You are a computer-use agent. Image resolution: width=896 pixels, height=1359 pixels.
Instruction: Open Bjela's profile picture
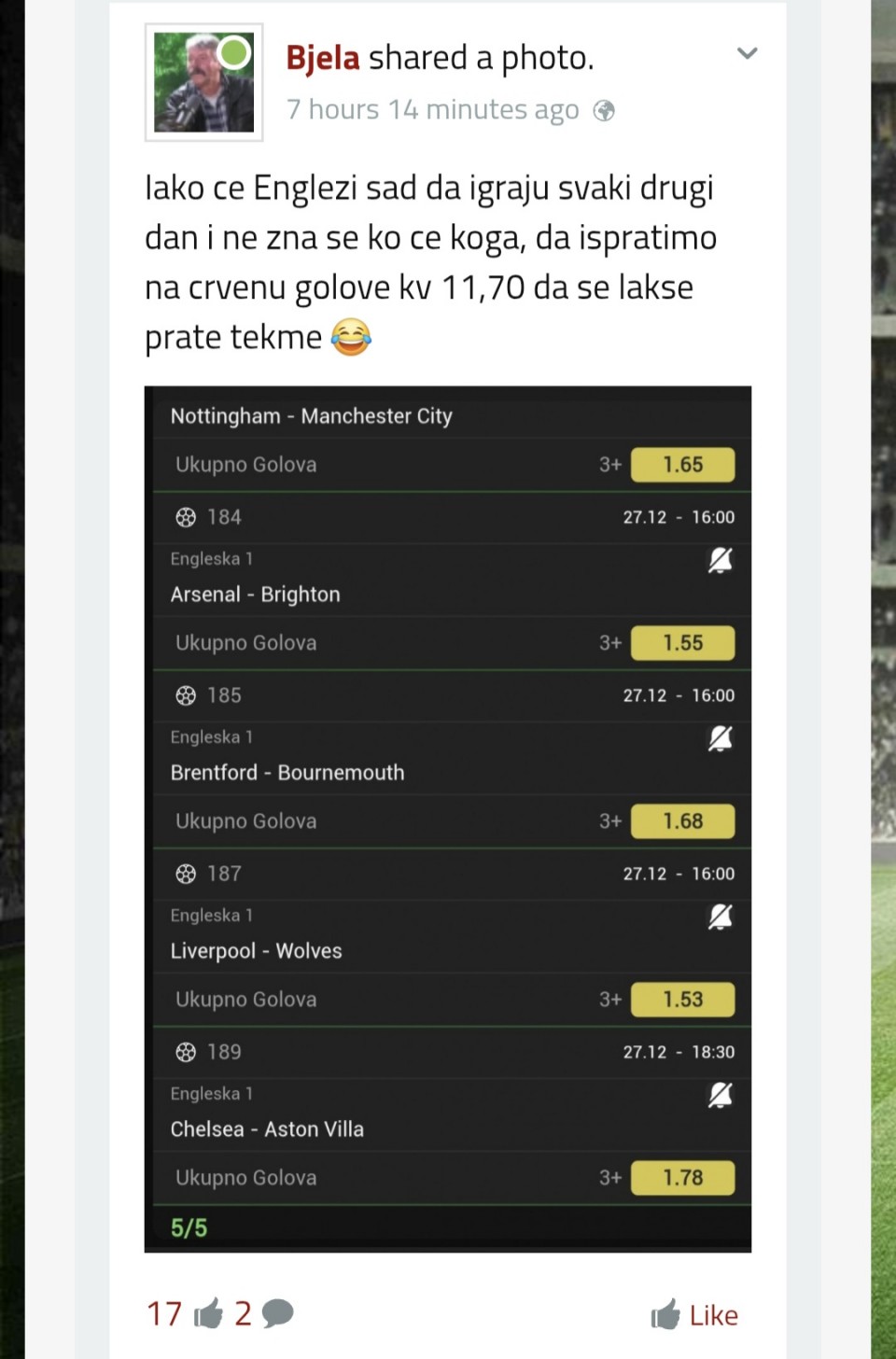pyautogui.click(x=203, y=82)
